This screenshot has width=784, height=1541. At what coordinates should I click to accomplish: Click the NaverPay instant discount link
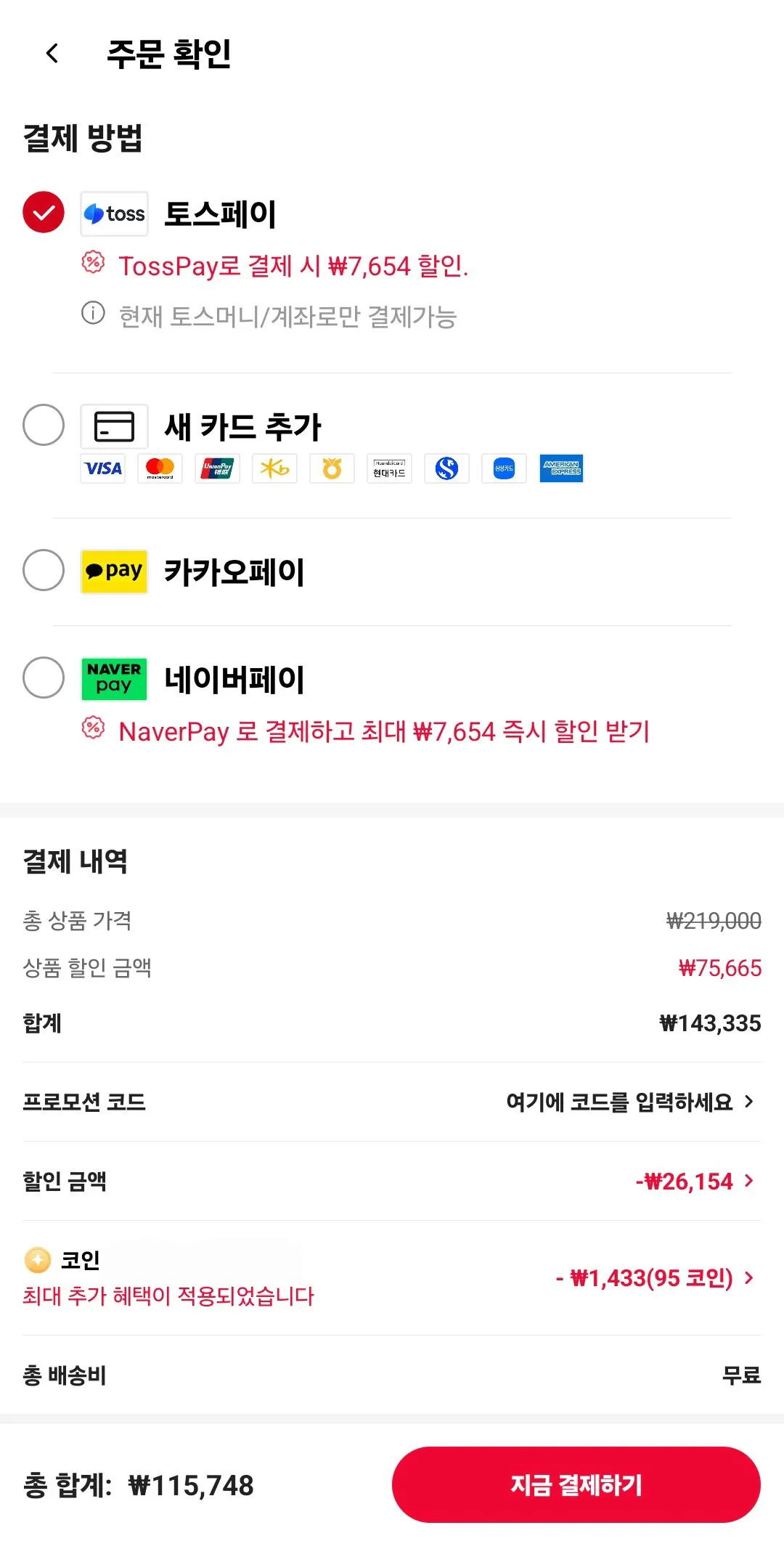(383, 733)
